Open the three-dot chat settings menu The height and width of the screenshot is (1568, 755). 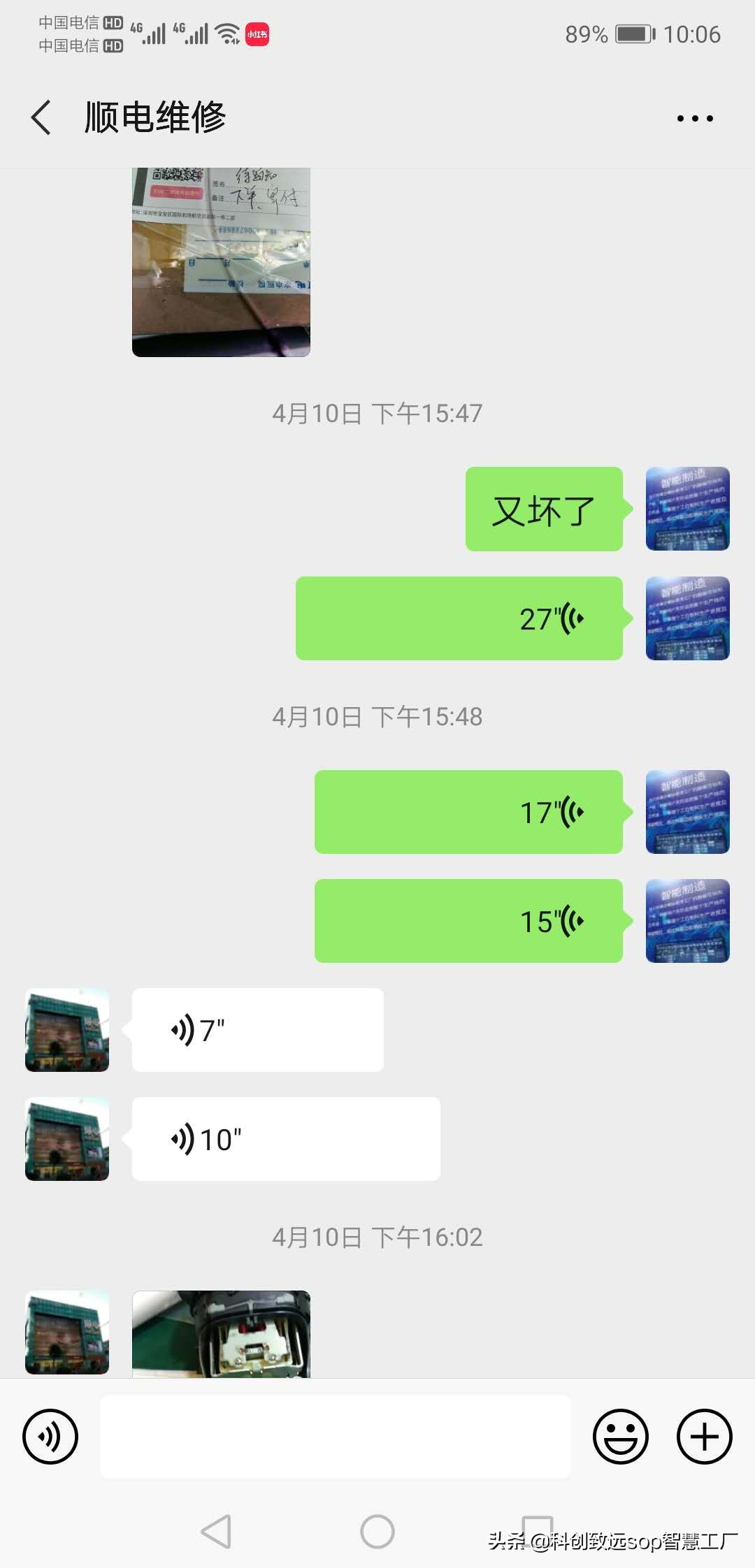click(694, 117)
